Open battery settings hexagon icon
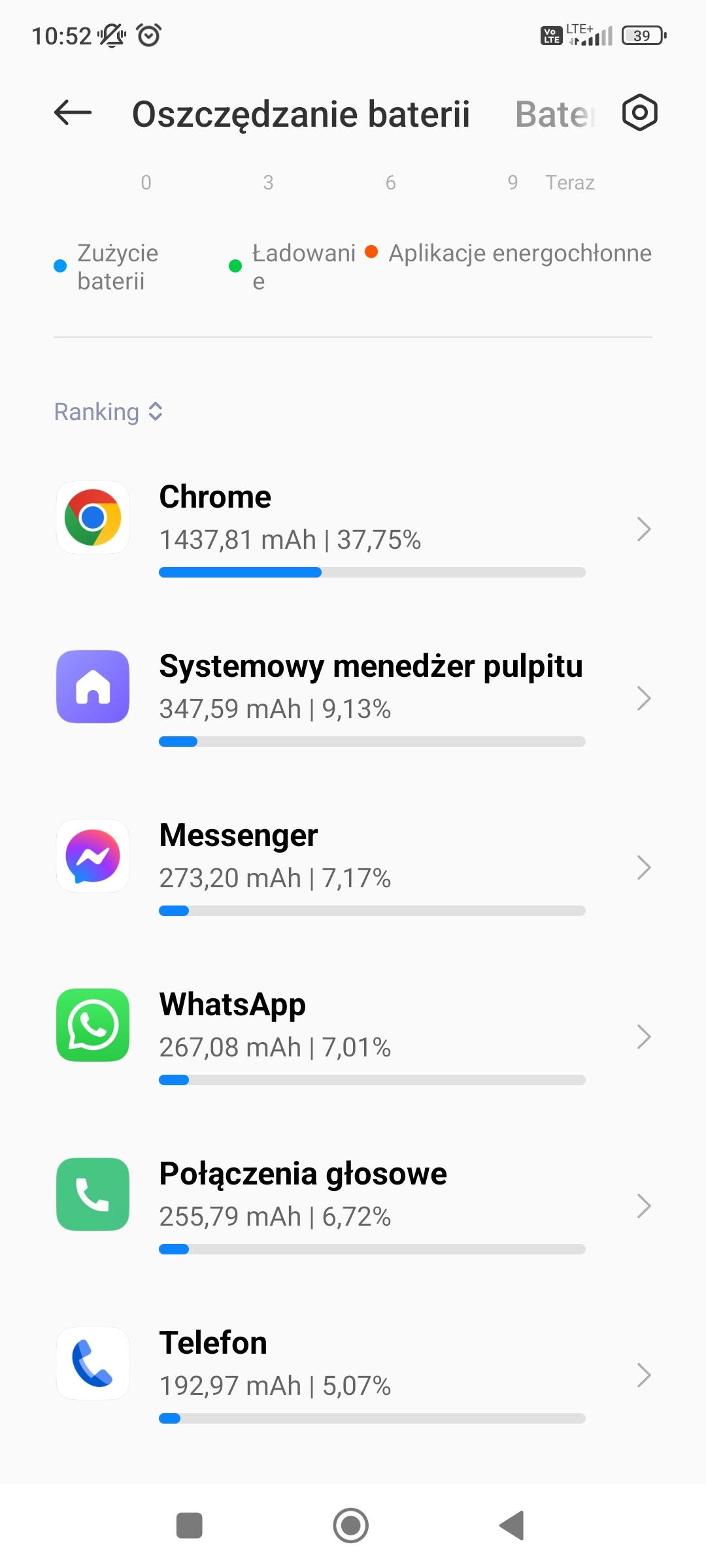This screenshot has height=1568, width=706. pyautogui.click(x=639, y=113)
